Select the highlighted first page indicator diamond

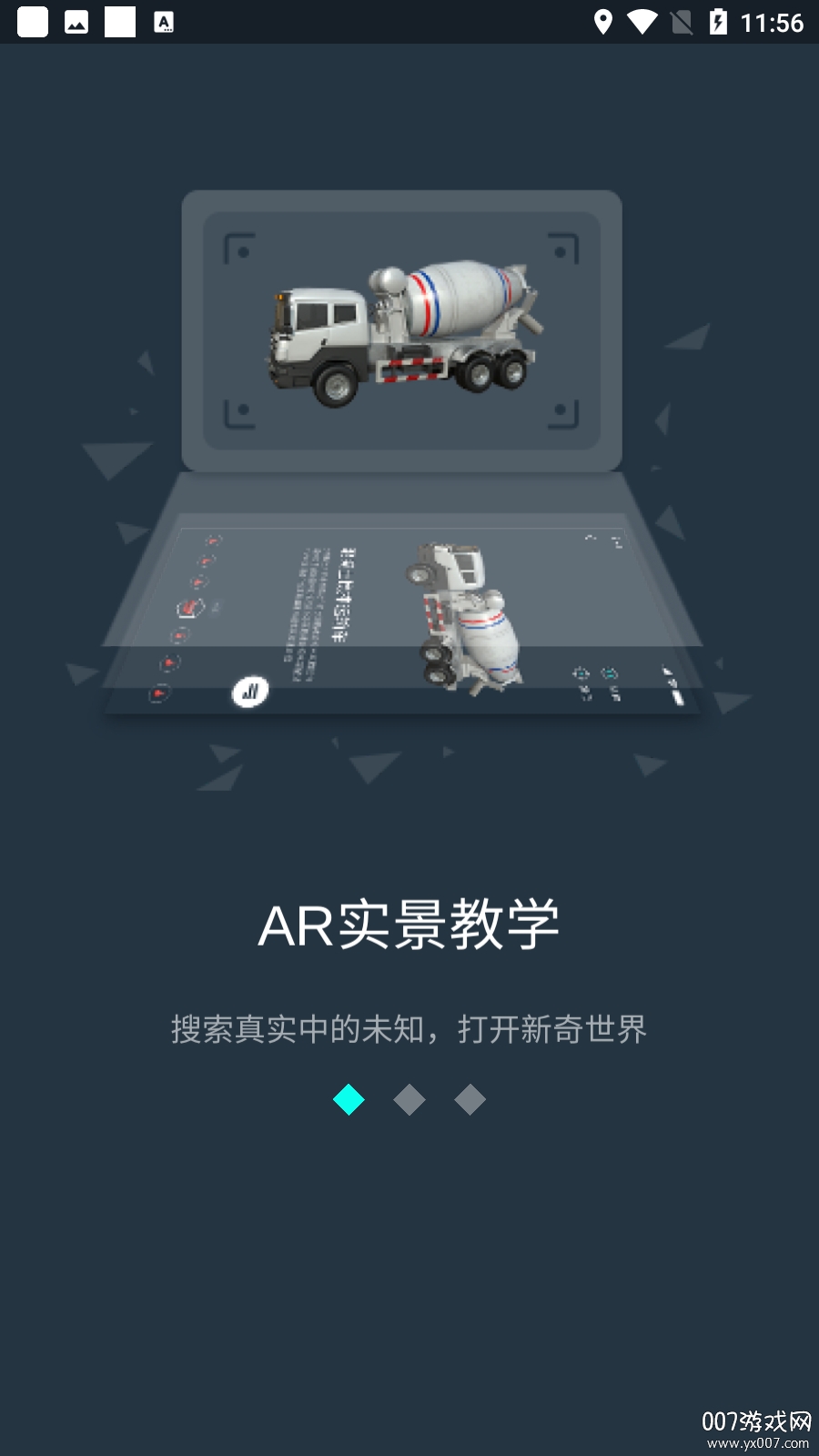[349, 1099]
